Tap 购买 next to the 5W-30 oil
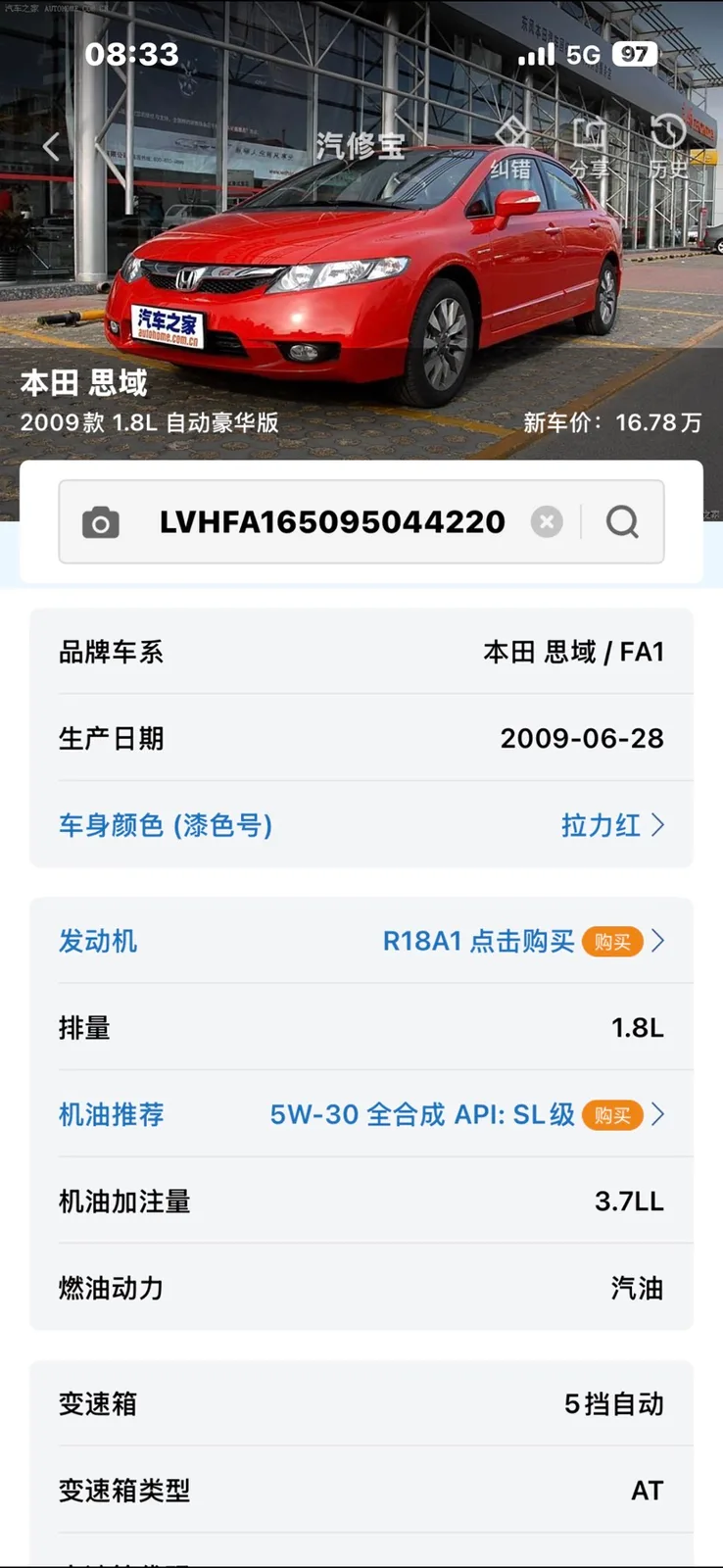The image size is (723, 1568). click(x=612, y=1115)
